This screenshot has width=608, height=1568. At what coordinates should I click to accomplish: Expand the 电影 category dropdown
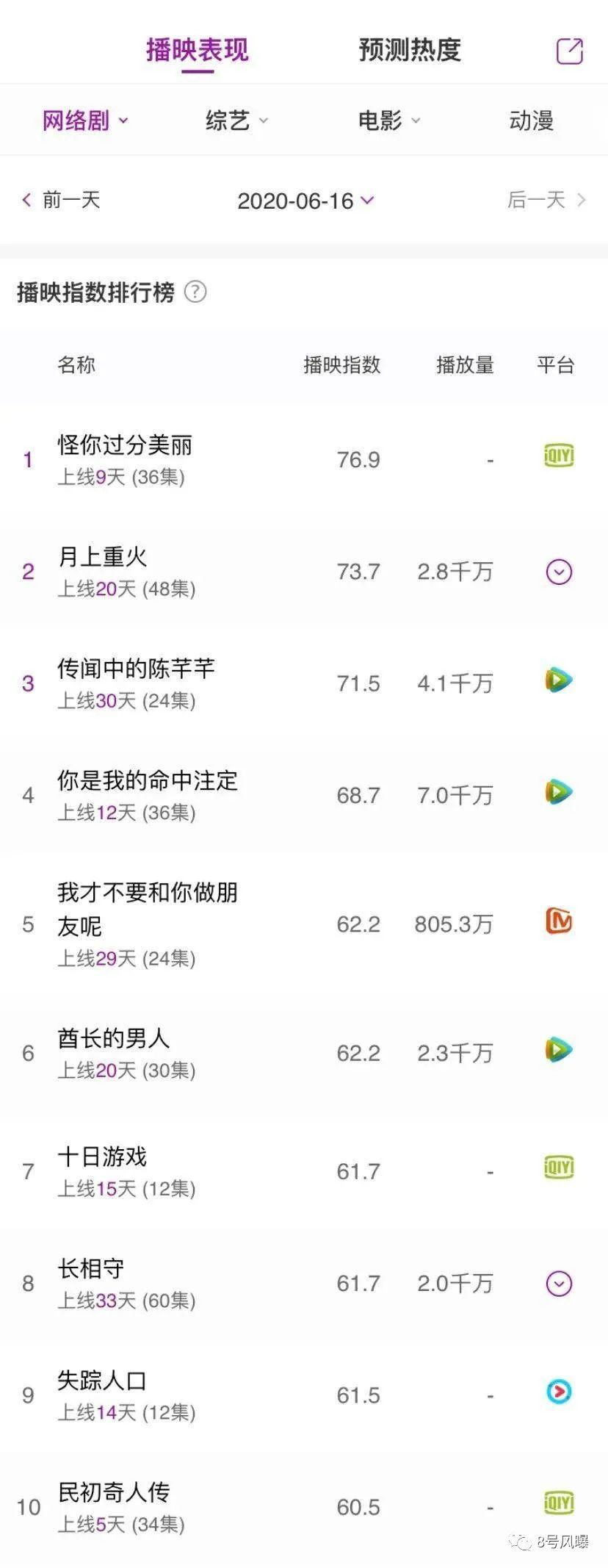click(x=388, y=121)
